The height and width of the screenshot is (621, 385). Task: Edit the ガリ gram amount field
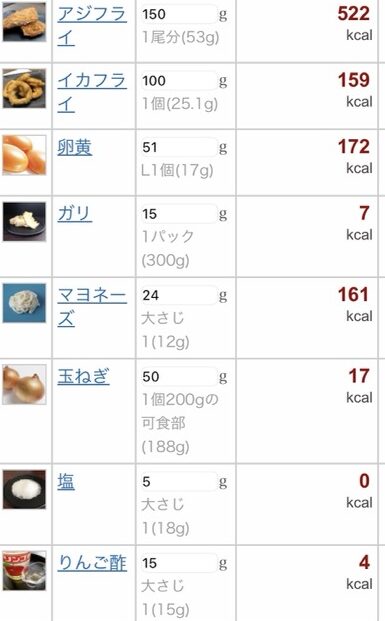(x=179, y=214)
